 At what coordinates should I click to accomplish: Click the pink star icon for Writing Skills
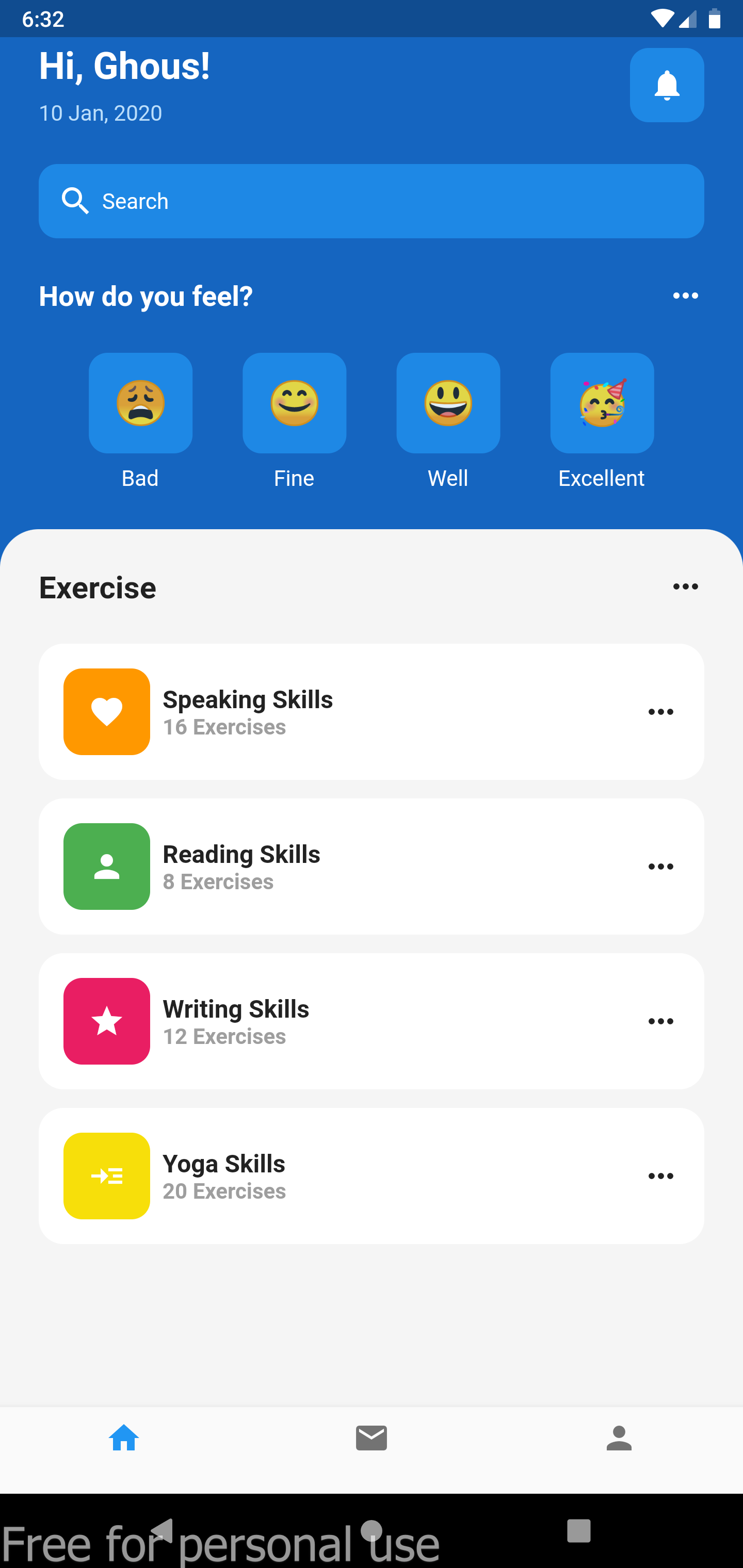tap(107, 1021)
